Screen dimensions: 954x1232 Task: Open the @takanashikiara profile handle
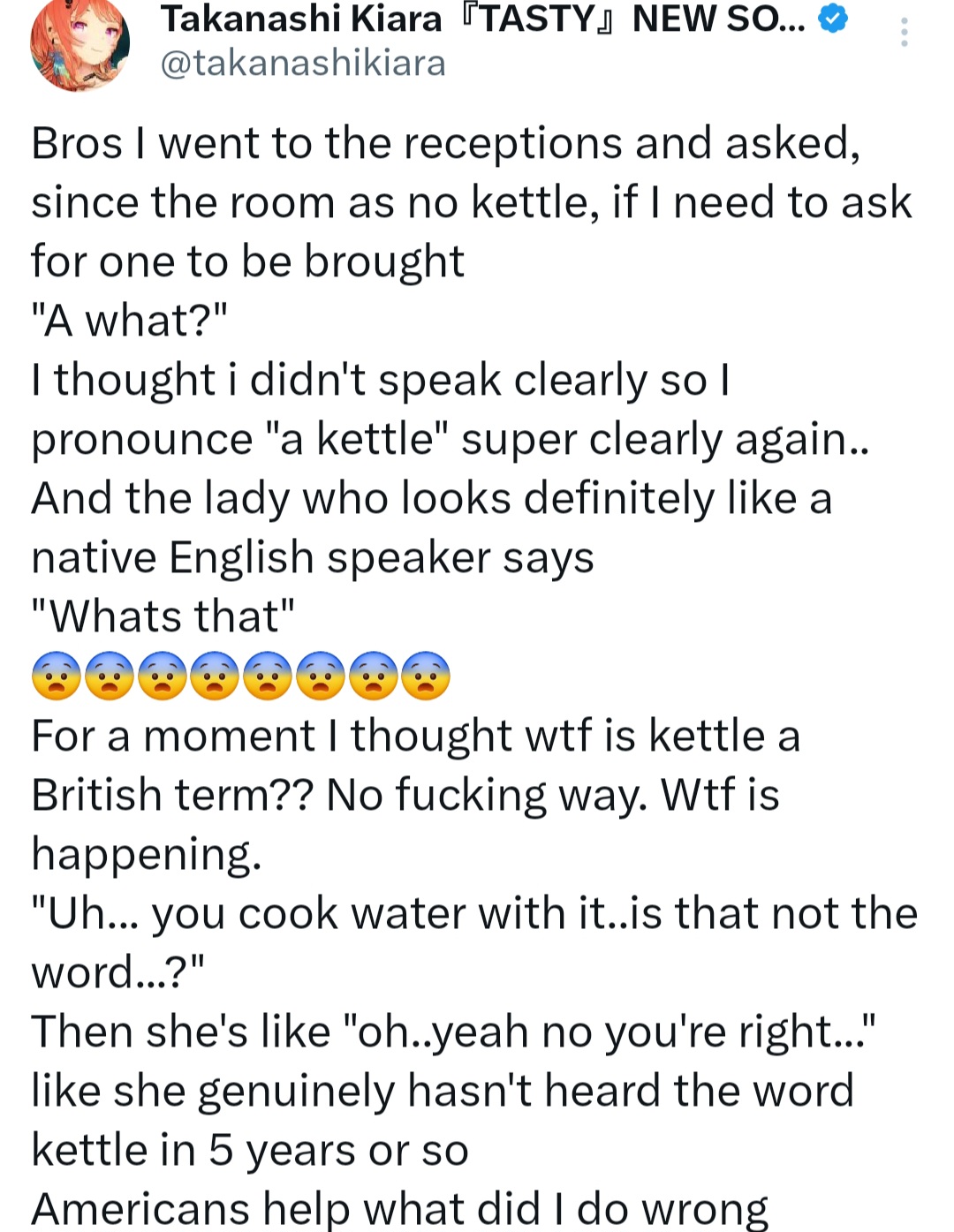coord(302,64)
